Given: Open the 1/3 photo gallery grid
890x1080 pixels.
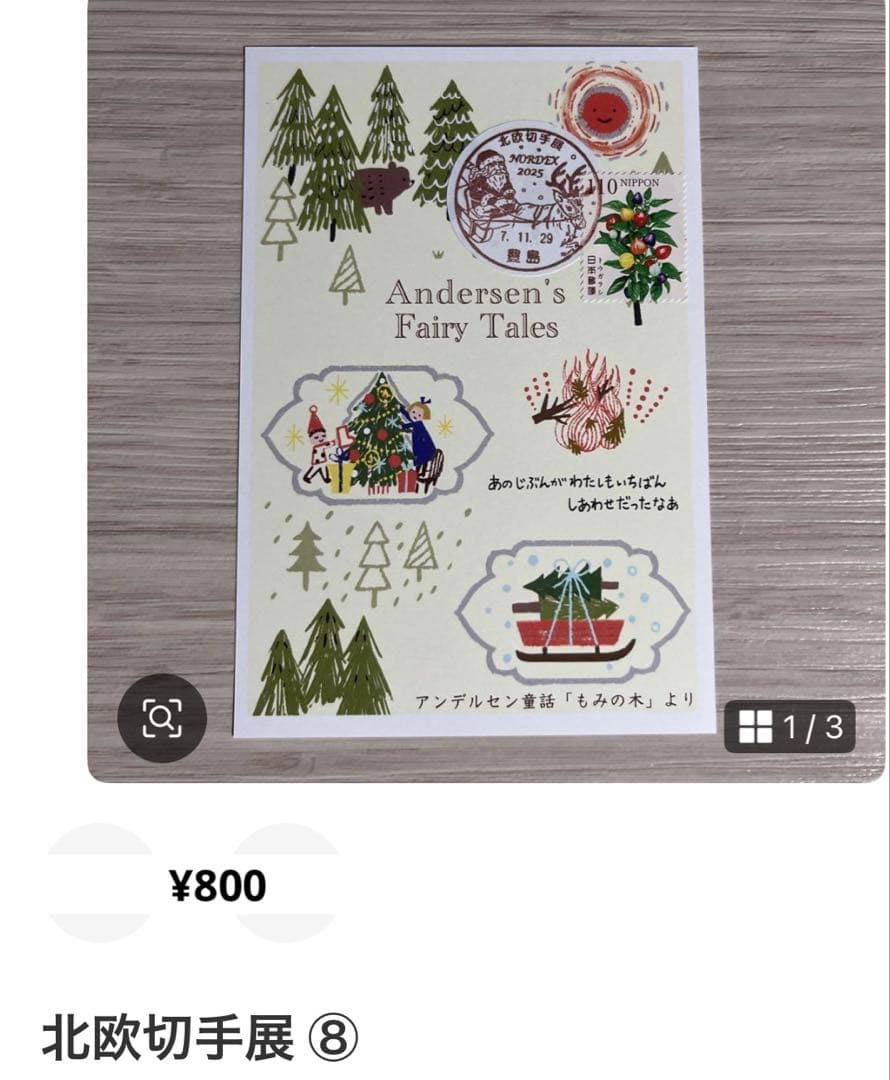Looking at the screenshot, I should [790, 726].
